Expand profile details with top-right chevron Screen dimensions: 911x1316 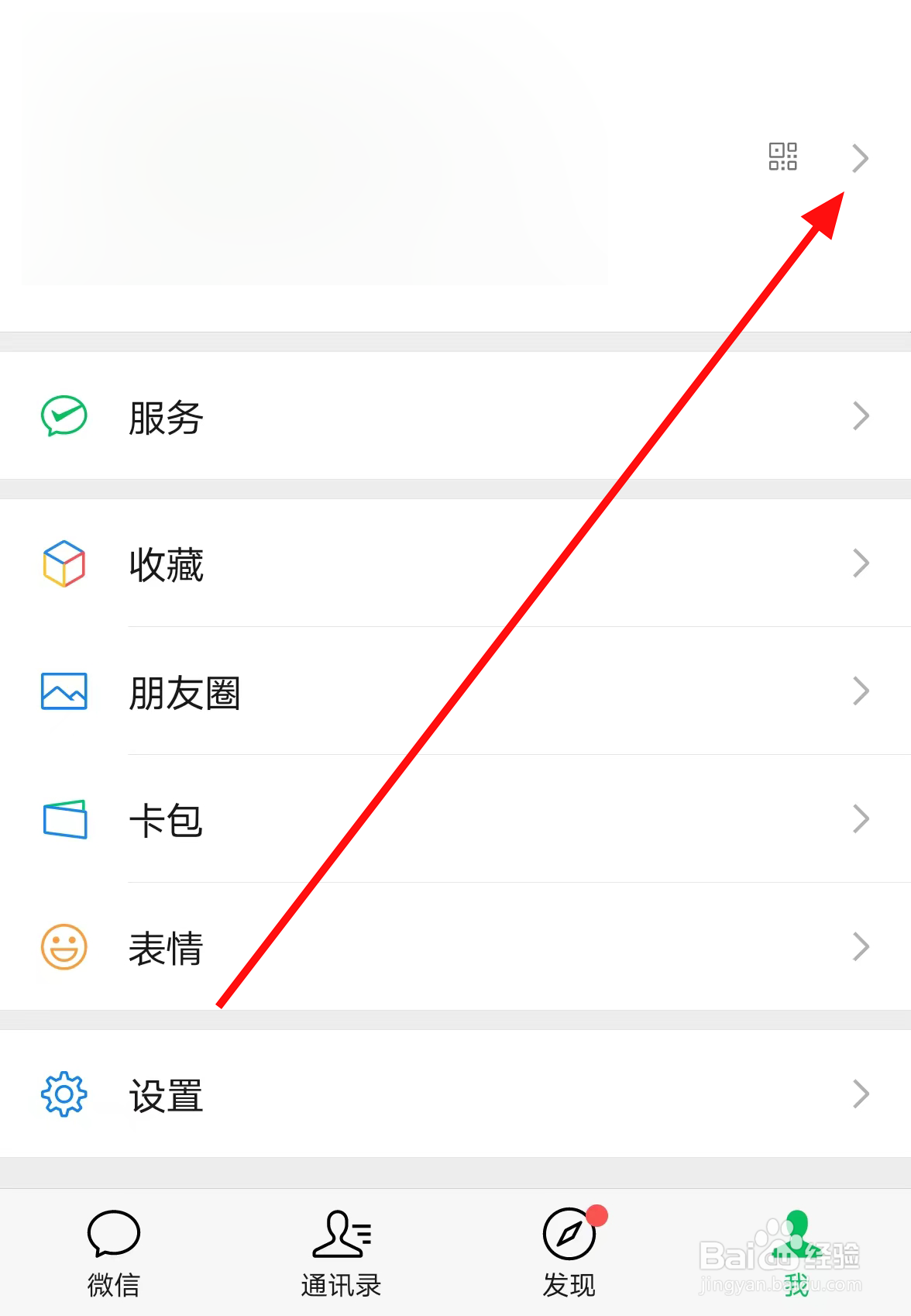[x=861, y=158]
